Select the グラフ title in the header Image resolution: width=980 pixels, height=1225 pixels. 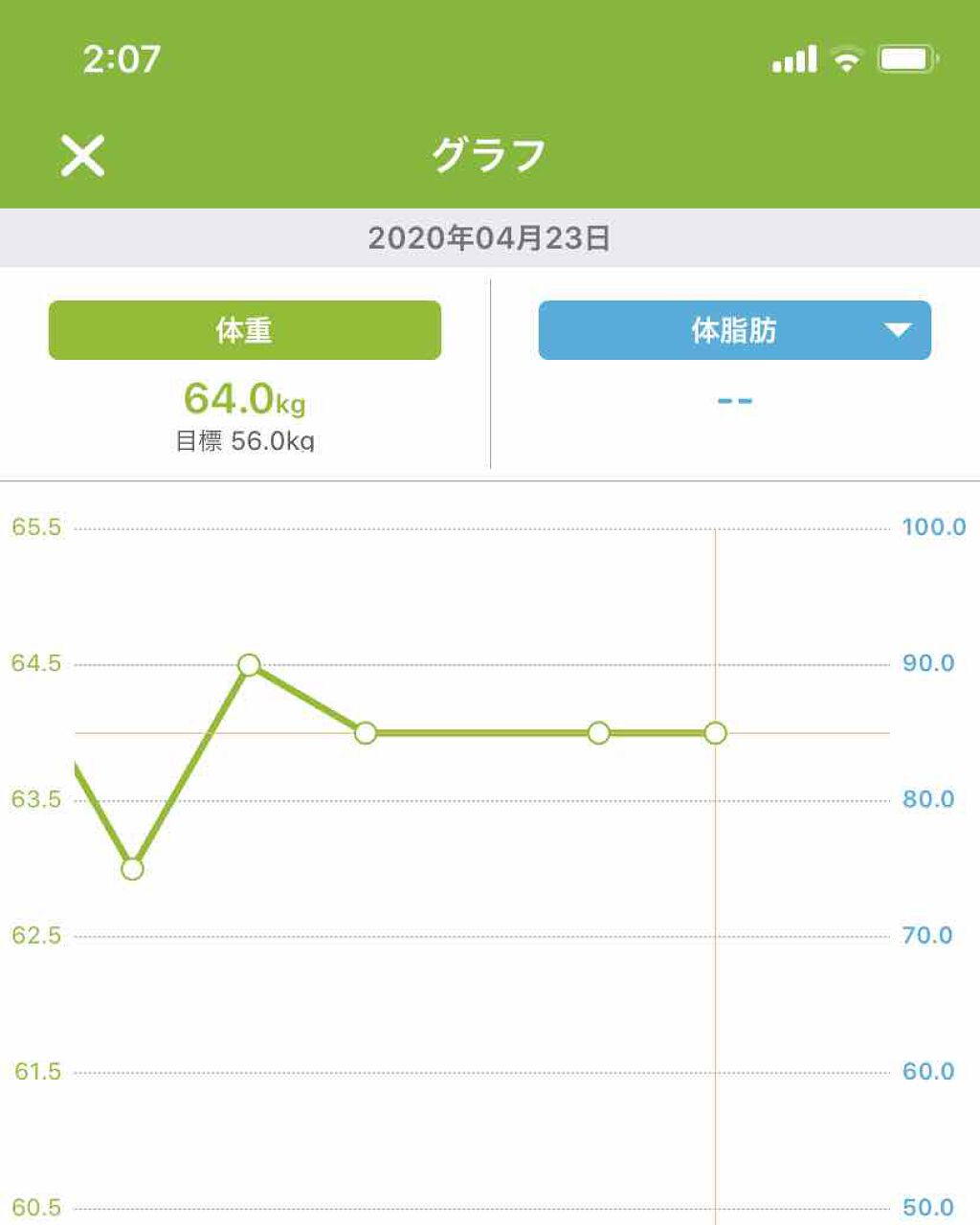pos(490,153)
